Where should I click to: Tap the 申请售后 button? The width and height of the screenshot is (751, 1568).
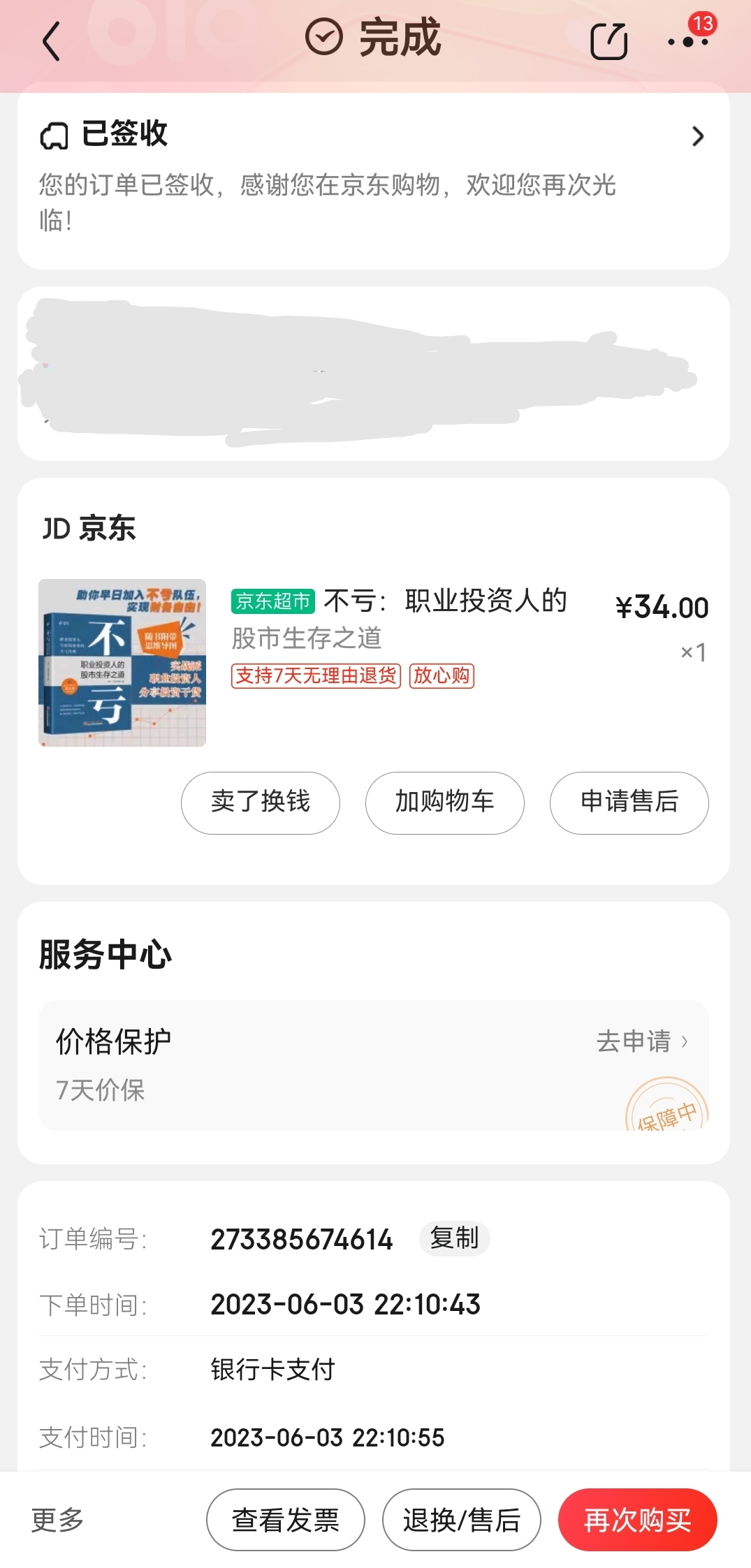point(629,803)
